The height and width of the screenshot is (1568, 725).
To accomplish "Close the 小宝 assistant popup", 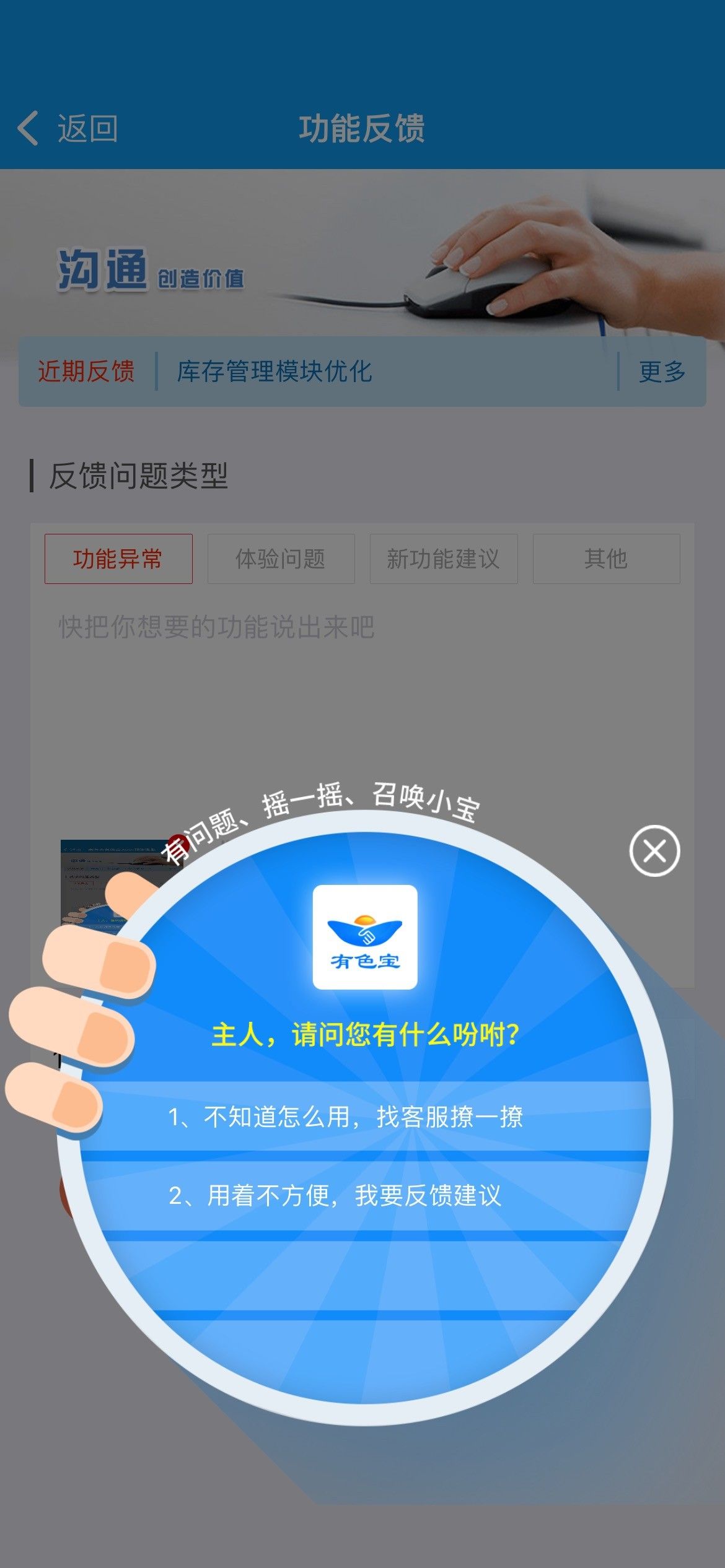I will [x=654, y=851].
